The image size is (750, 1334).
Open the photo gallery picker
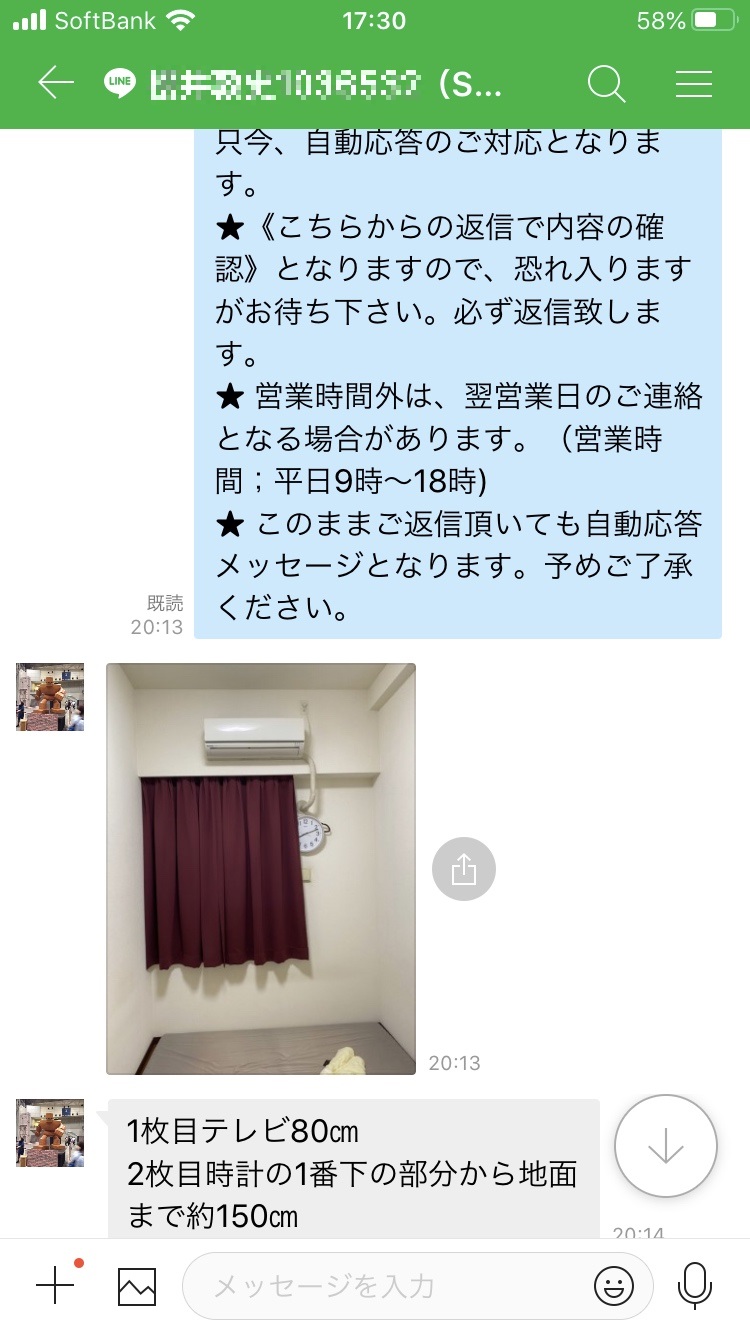137,1286
